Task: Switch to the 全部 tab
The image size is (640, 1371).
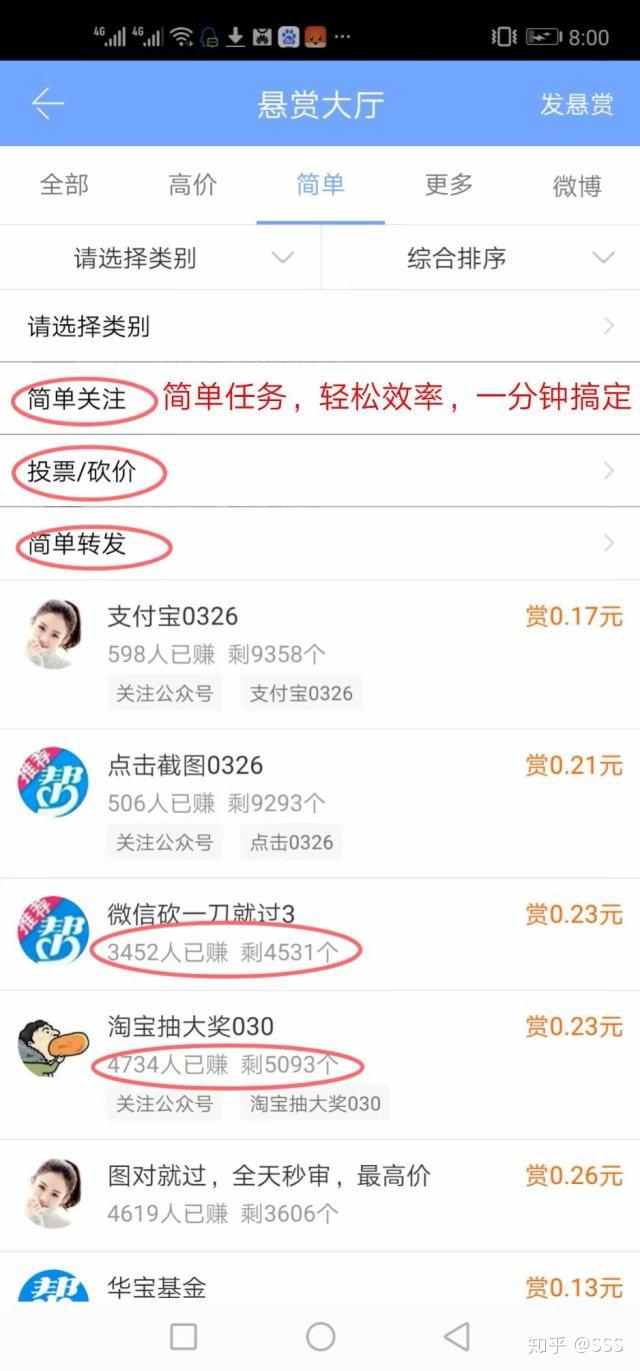Action: (64, 185)
